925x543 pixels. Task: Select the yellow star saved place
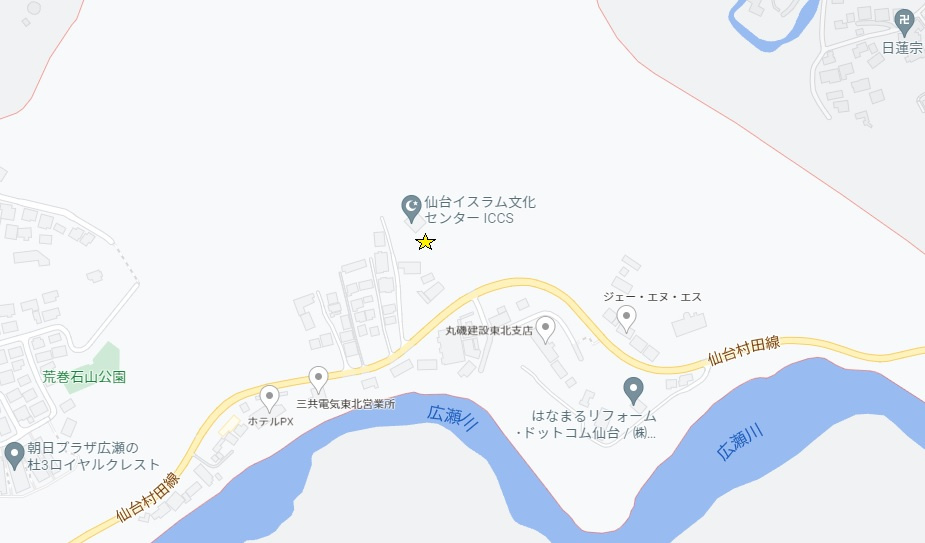425,241
